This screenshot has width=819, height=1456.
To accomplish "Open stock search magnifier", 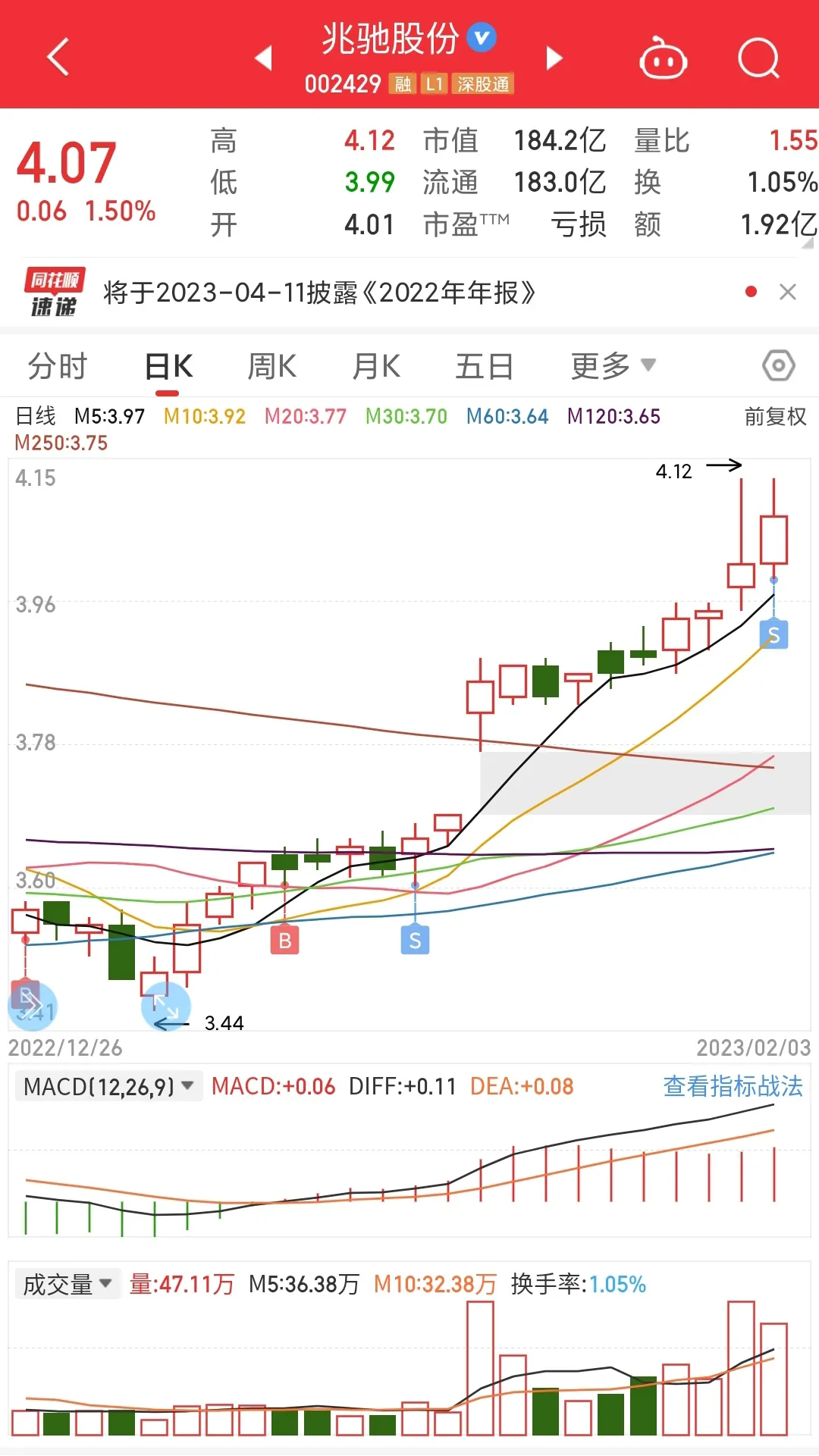I will point(758,58).
